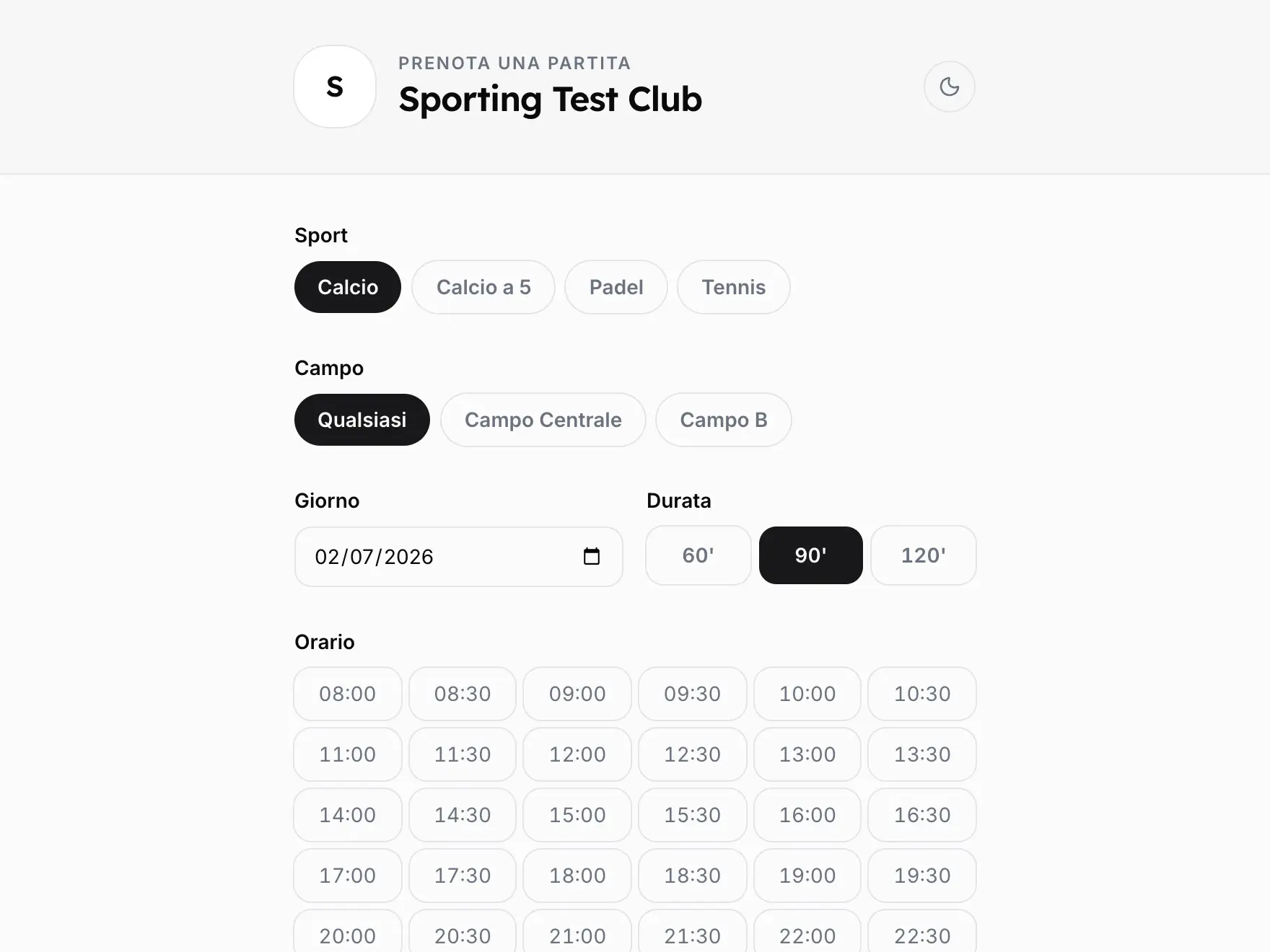The image size is (1270, 952).
Task: Open the Giorno date picker field
Action: (459, 557)
